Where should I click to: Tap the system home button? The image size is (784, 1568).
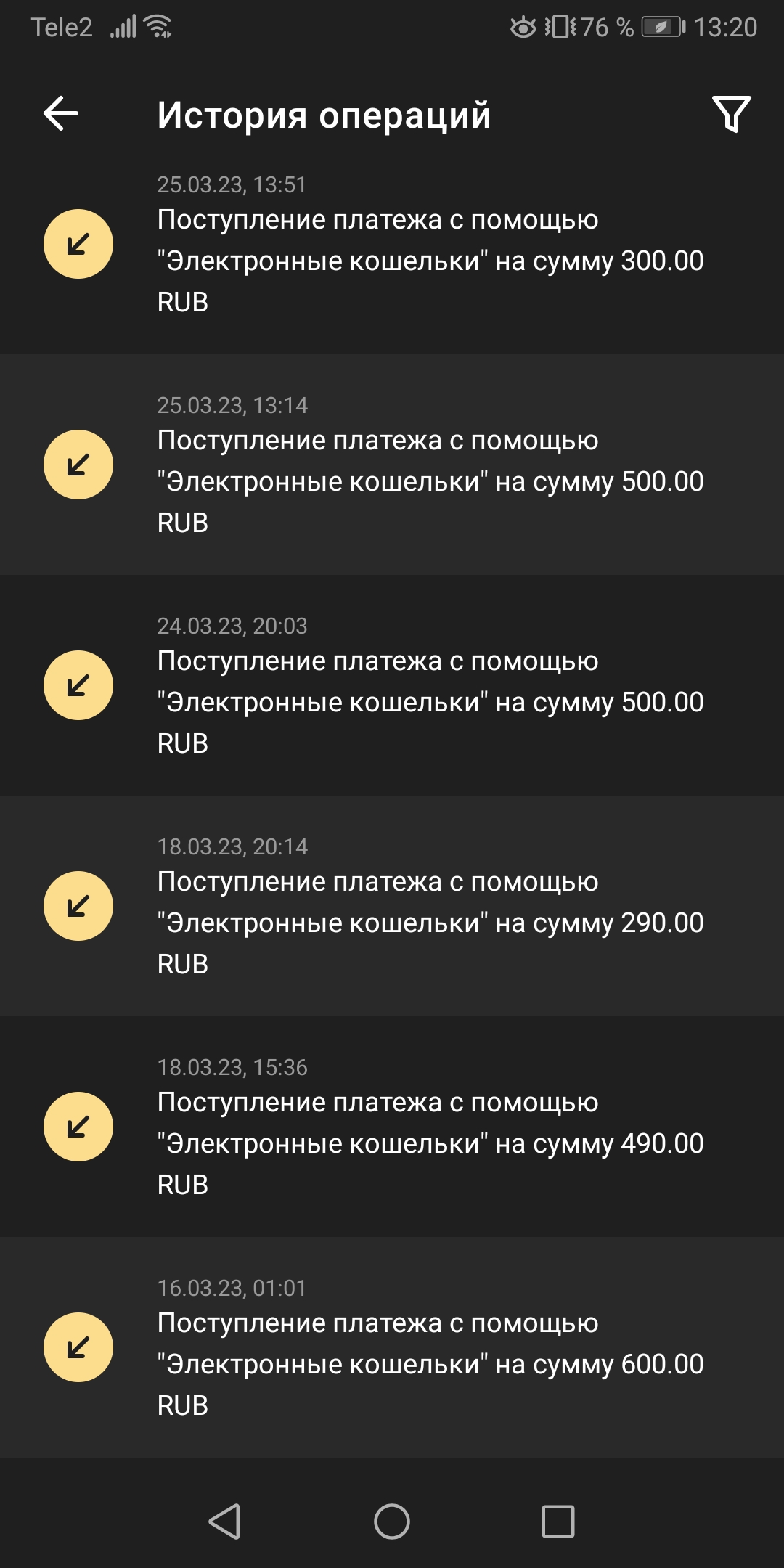pos(392,1521)
